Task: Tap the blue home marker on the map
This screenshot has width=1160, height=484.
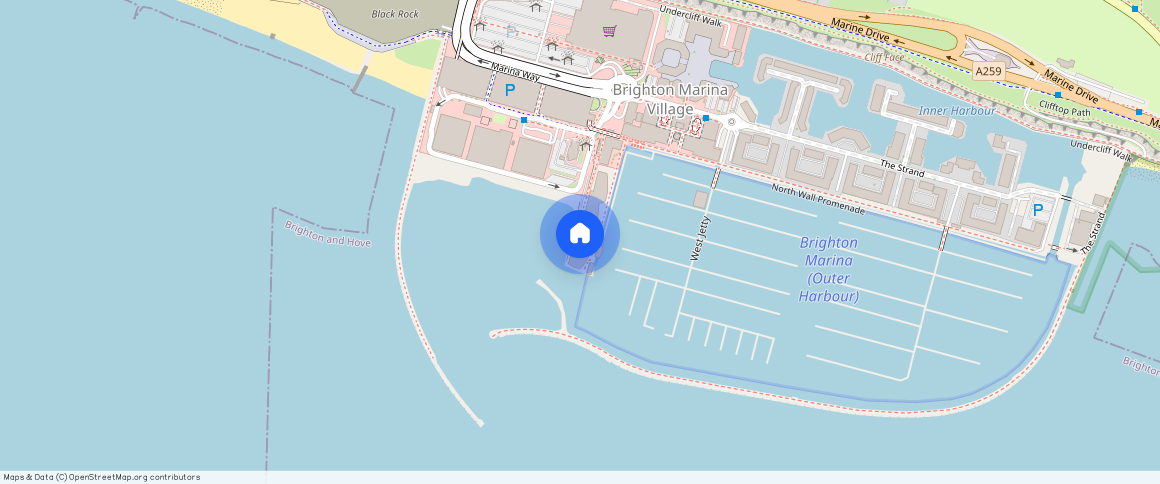Action: [x=580, y=234]
